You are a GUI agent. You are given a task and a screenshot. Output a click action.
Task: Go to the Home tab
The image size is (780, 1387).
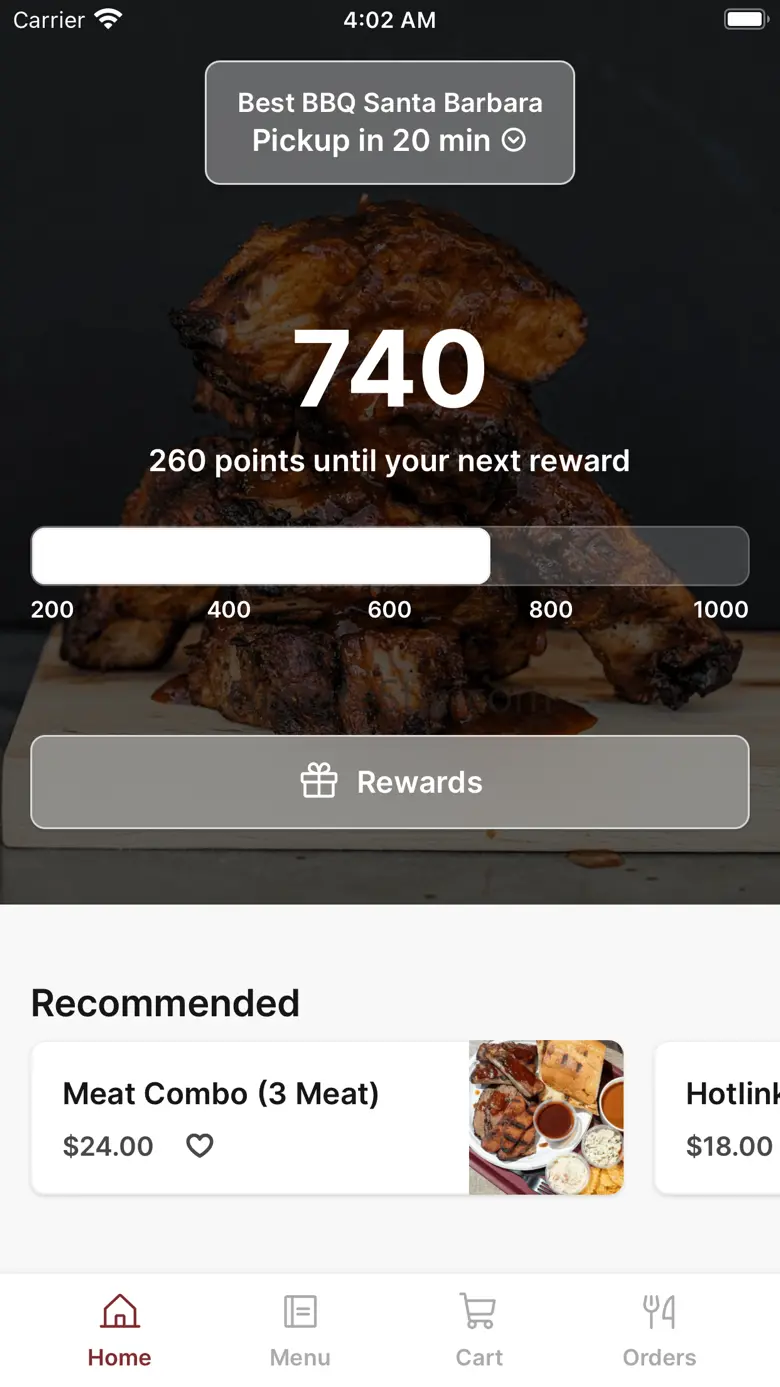point(120,1331)
